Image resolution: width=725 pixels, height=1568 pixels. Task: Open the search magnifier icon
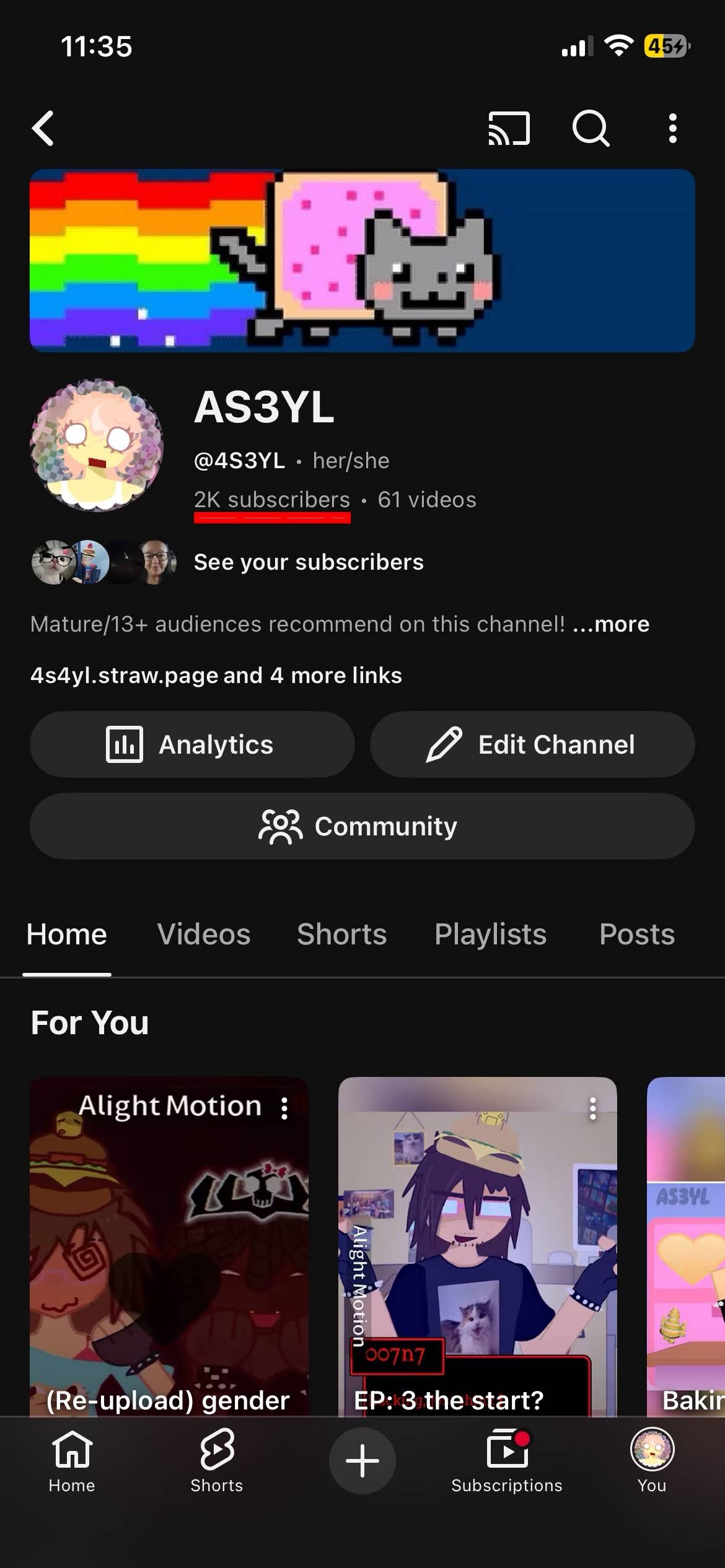tap(591, 129)
